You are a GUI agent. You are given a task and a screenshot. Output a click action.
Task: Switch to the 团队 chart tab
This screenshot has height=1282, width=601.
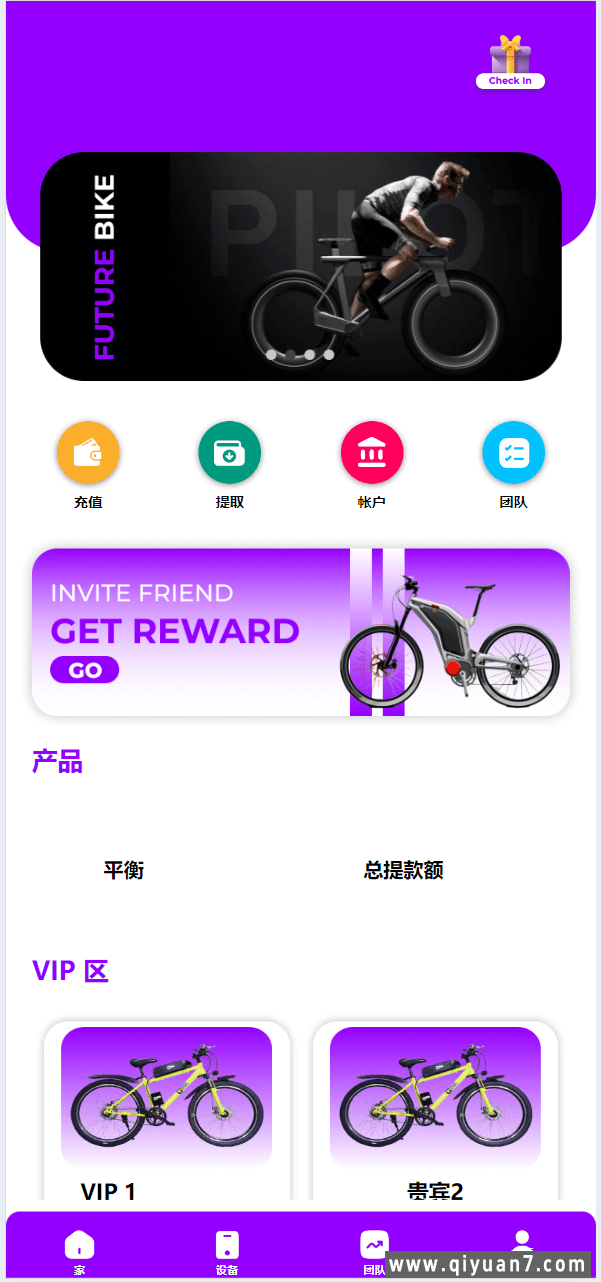pyautogui.click(x=374, y=1246)
